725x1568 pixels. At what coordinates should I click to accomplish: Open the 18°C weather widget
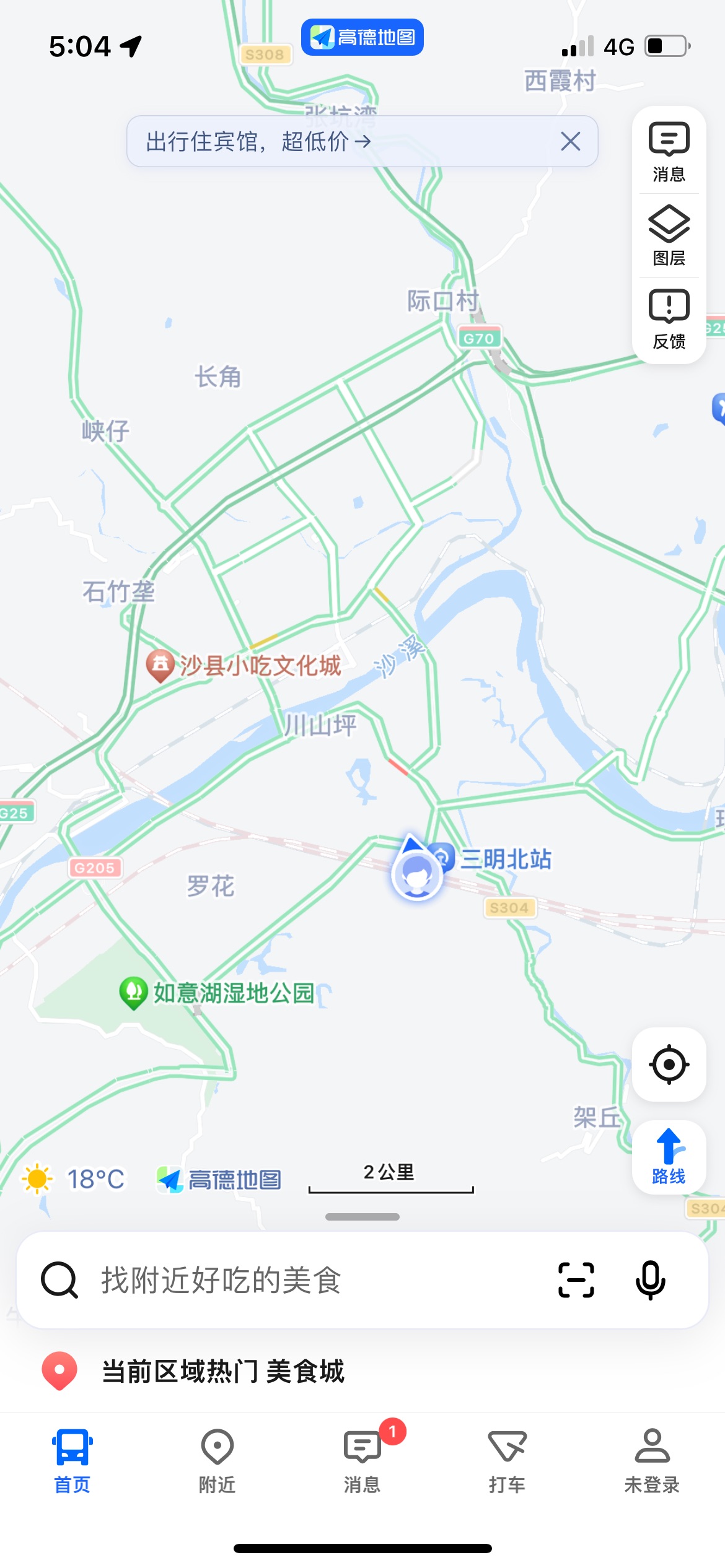pyautogui.click(x=73, y=1179)
